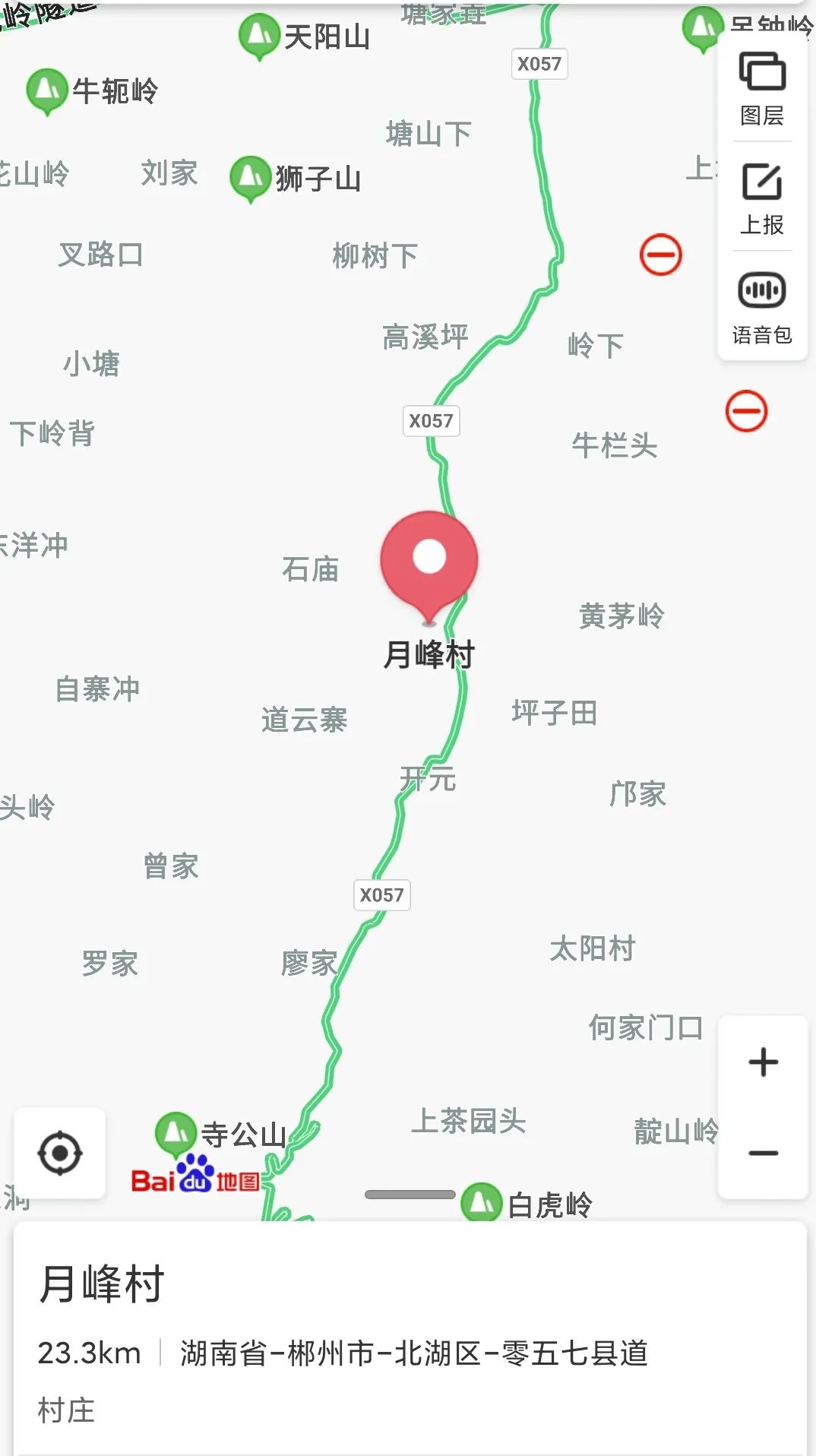This screenshot has height=1456, width=816.
Task: Tap the bottom sheet's drag handle
Action: [410, 1195]
